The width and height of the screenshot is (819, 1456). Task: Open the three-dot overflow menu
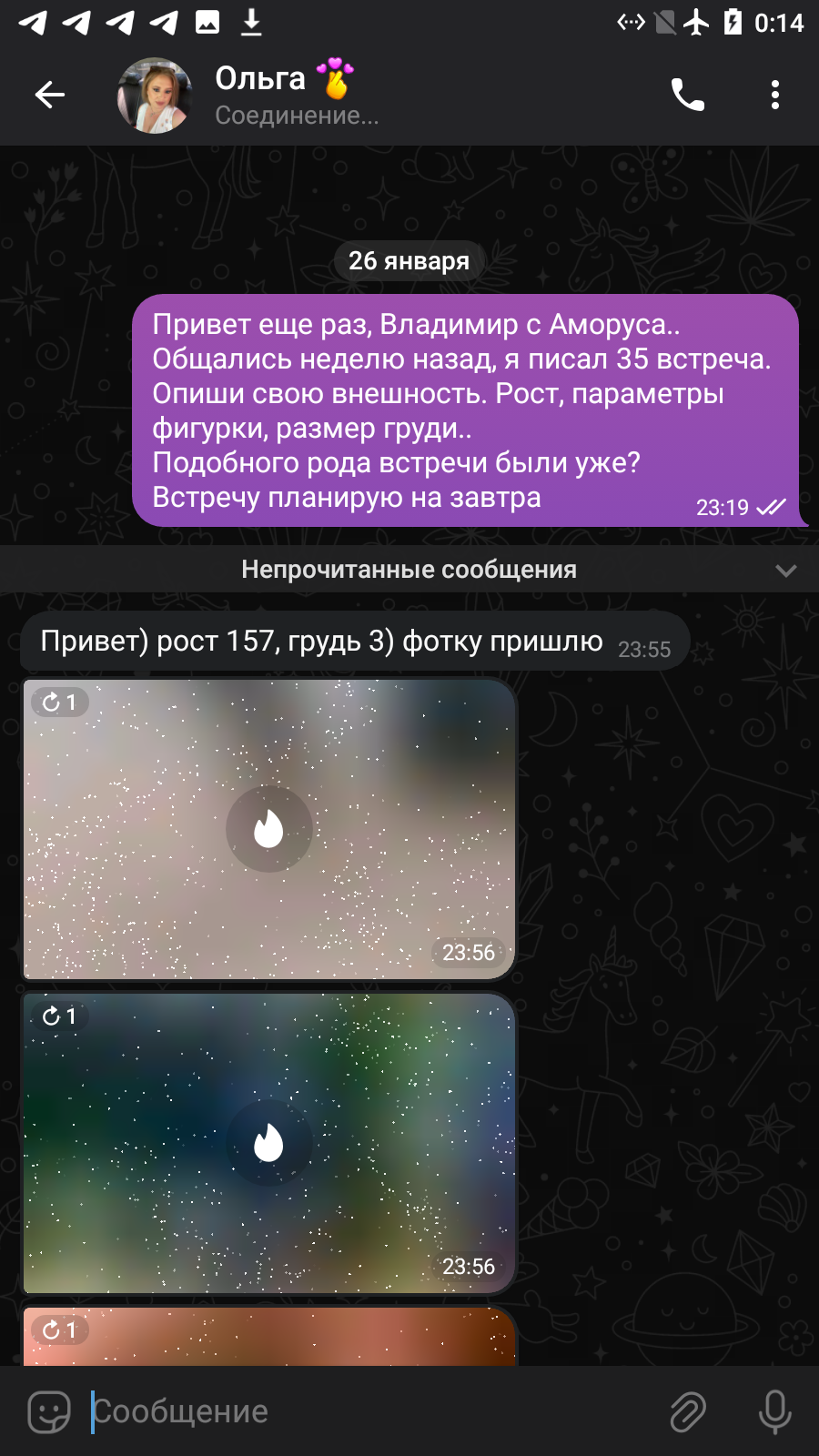(774, 95)
